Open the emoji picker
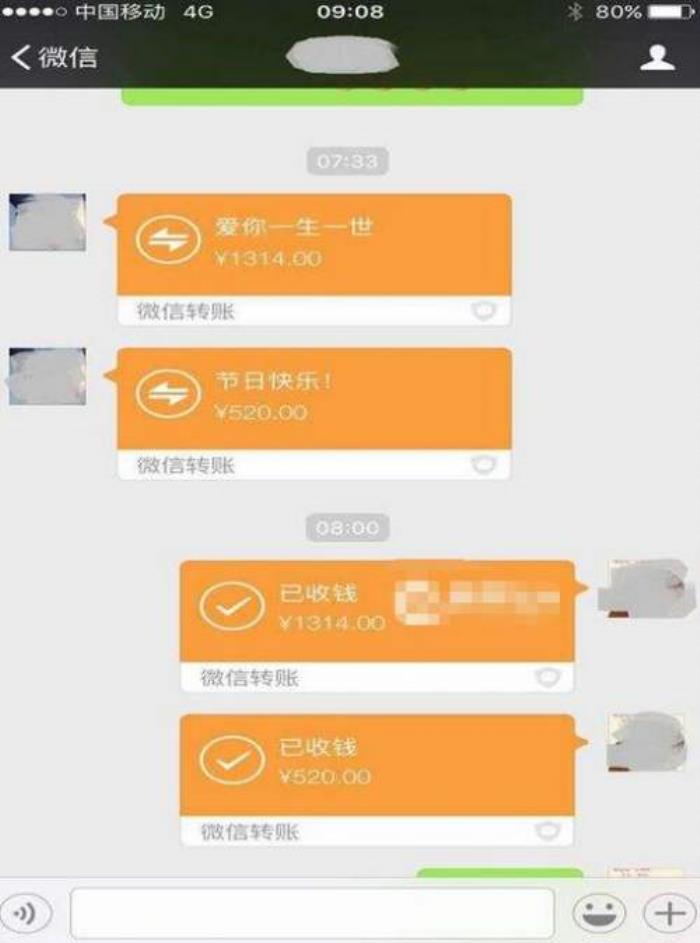700x943 pixels. coord(598,912)
